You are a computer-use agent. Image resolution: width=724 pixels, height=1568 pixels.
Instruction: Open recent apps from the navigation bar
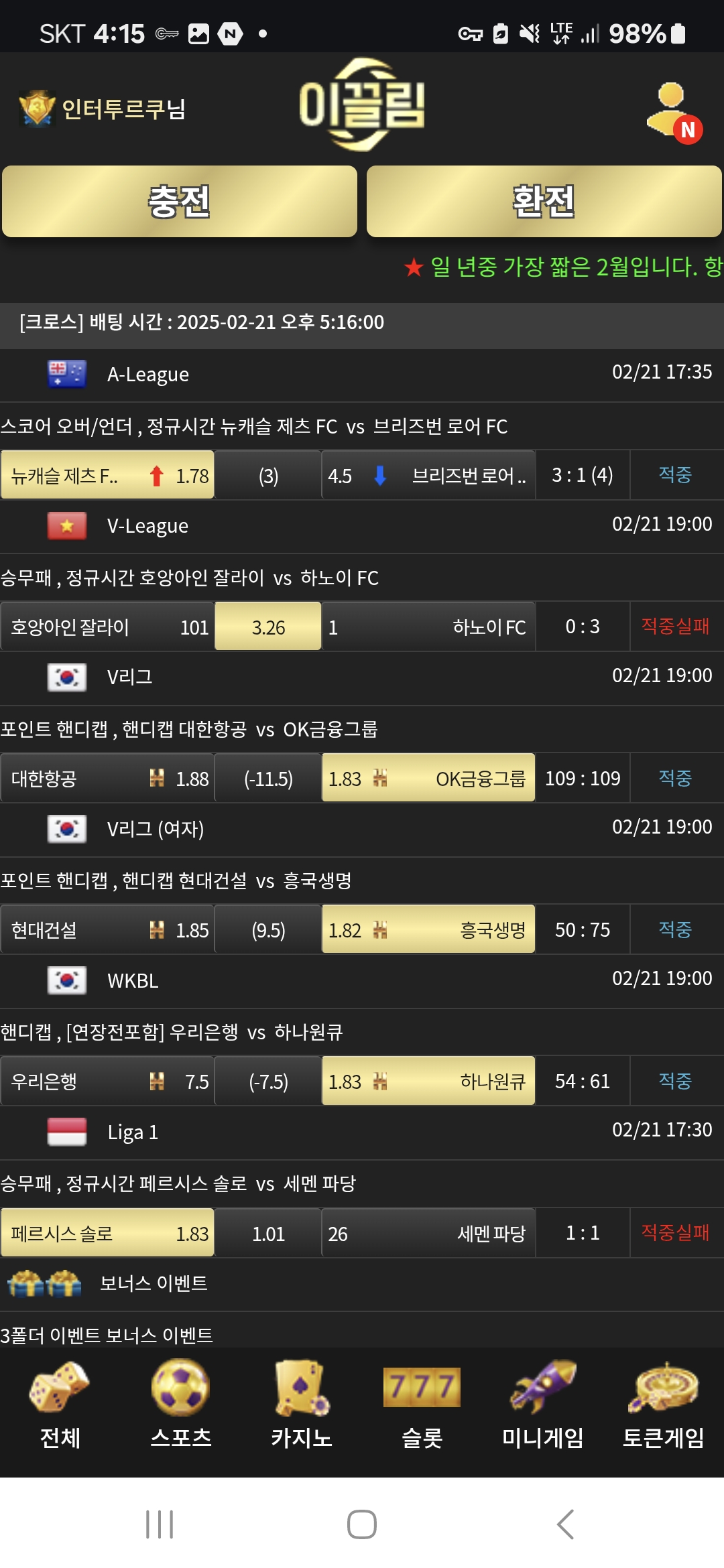(160, 1524)
